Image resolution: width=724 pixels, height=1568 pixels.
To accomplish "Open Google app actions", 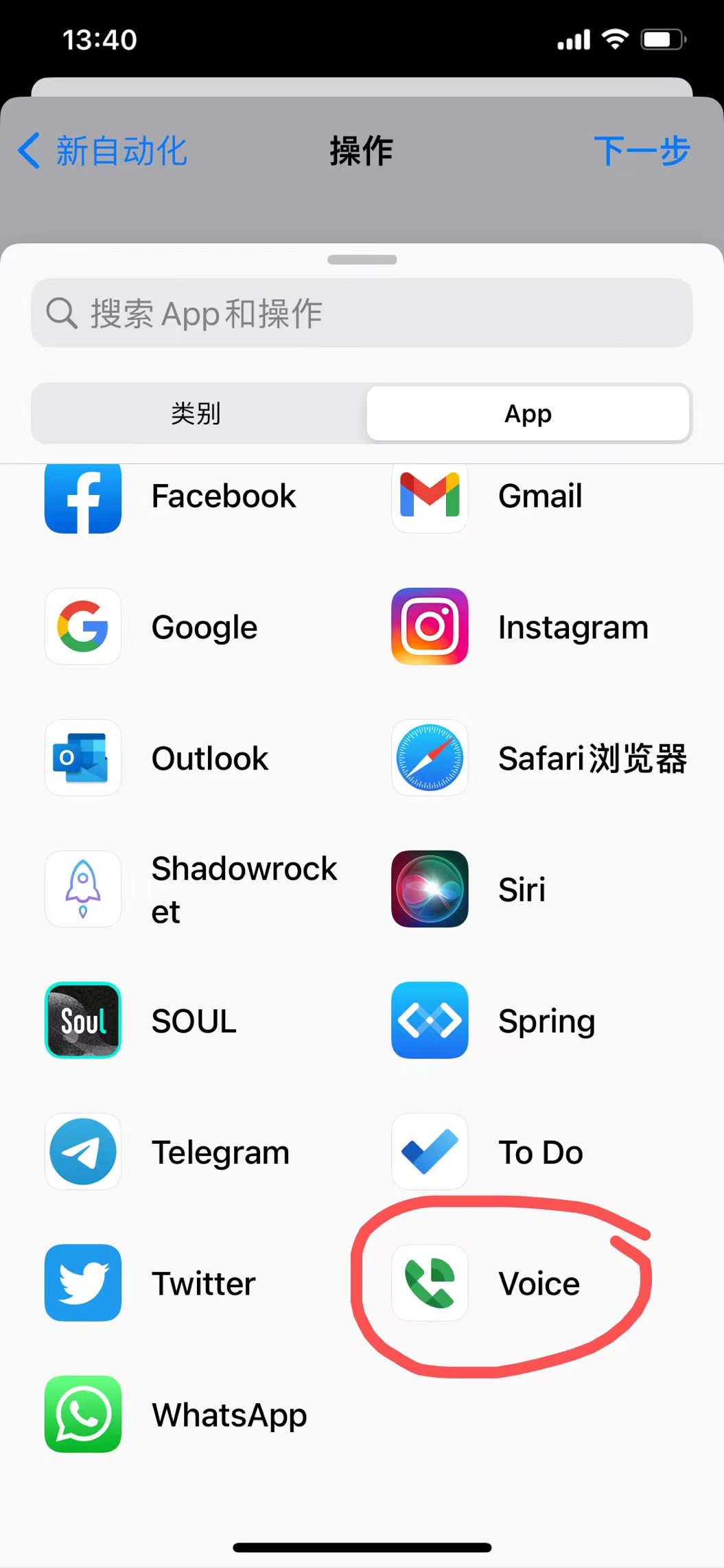I will tap(189, 627).
